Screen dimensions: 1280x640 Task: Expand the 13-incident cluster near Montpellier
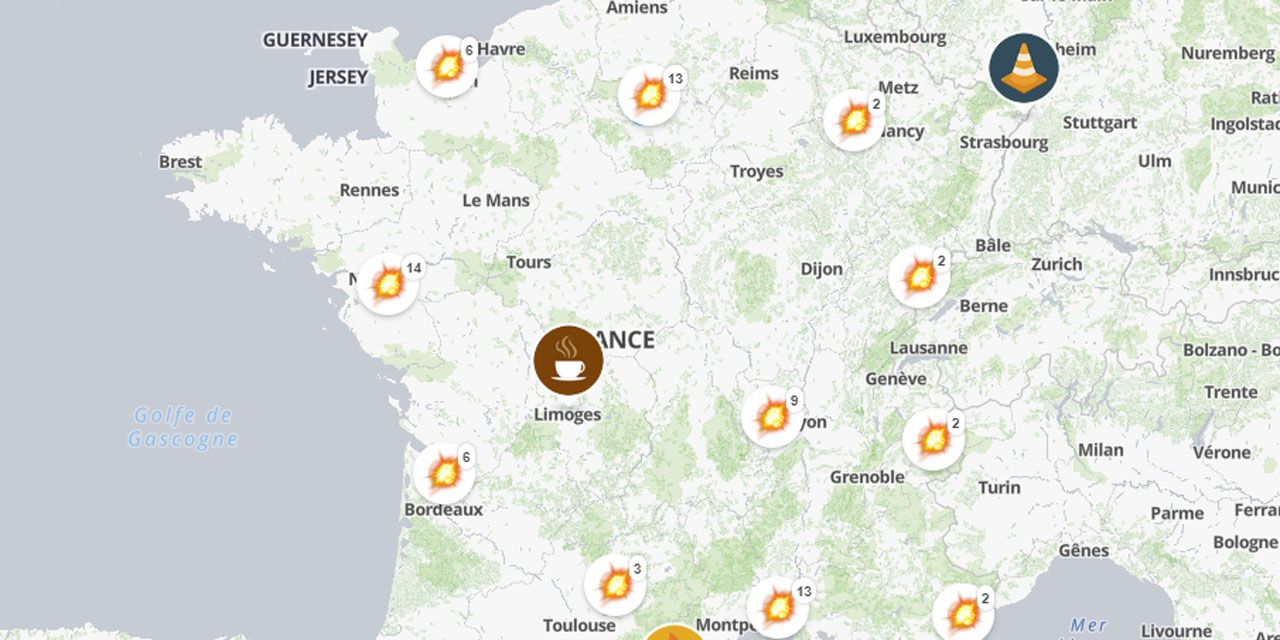point(777,606)
